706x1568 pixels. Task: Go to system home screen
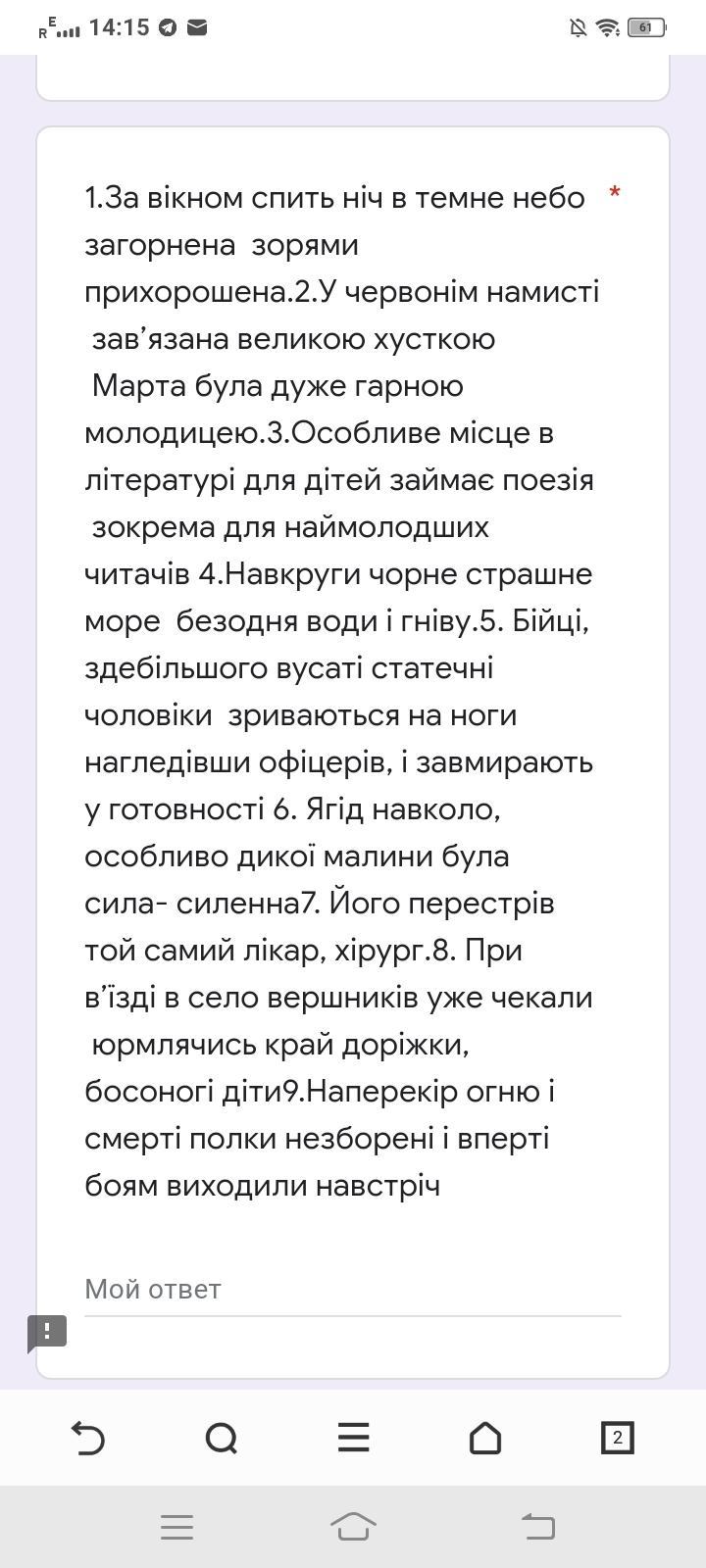tap(353, 1527)
